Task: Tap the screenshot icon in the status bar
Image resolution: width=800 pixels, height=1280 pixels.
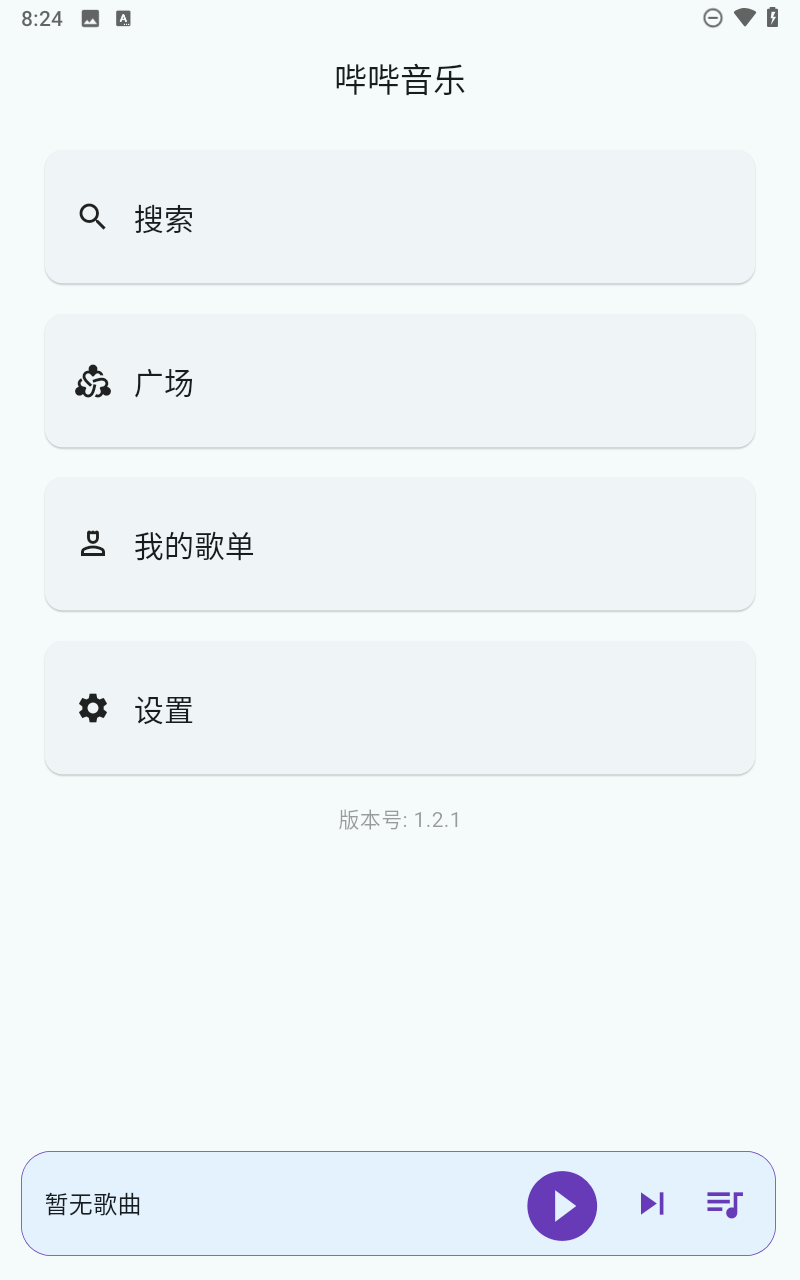Action: 89,17
